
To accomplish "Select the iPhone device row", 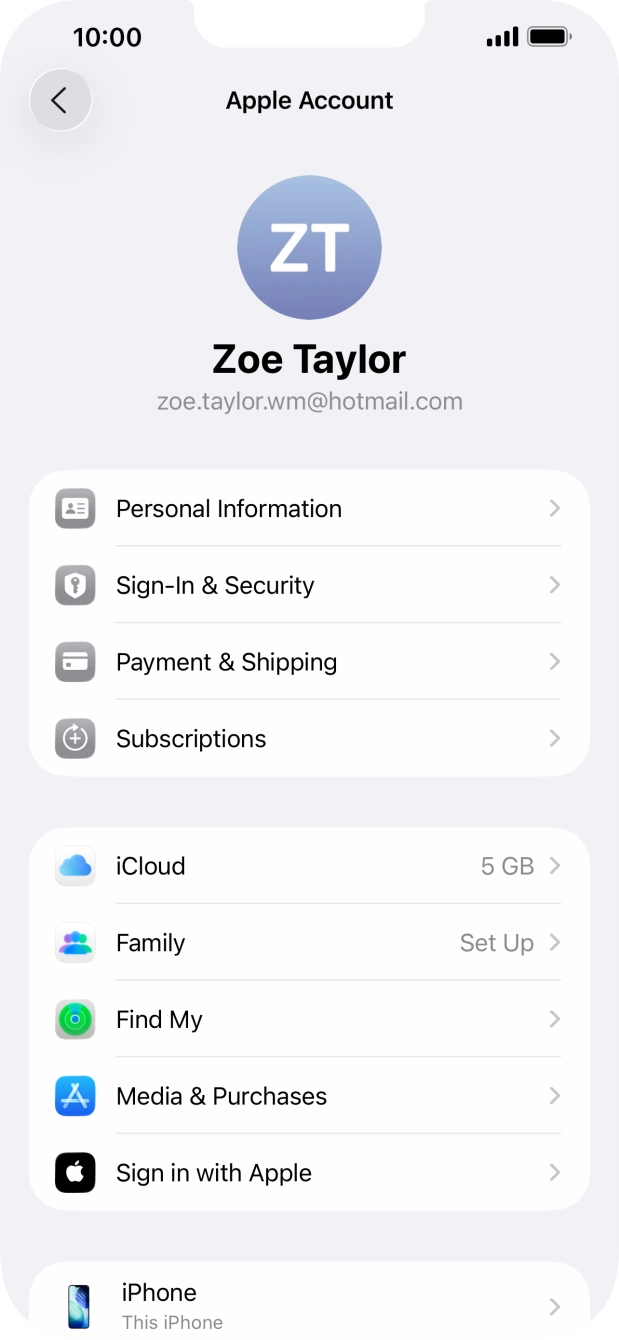I will click(x=309, y=1304).
